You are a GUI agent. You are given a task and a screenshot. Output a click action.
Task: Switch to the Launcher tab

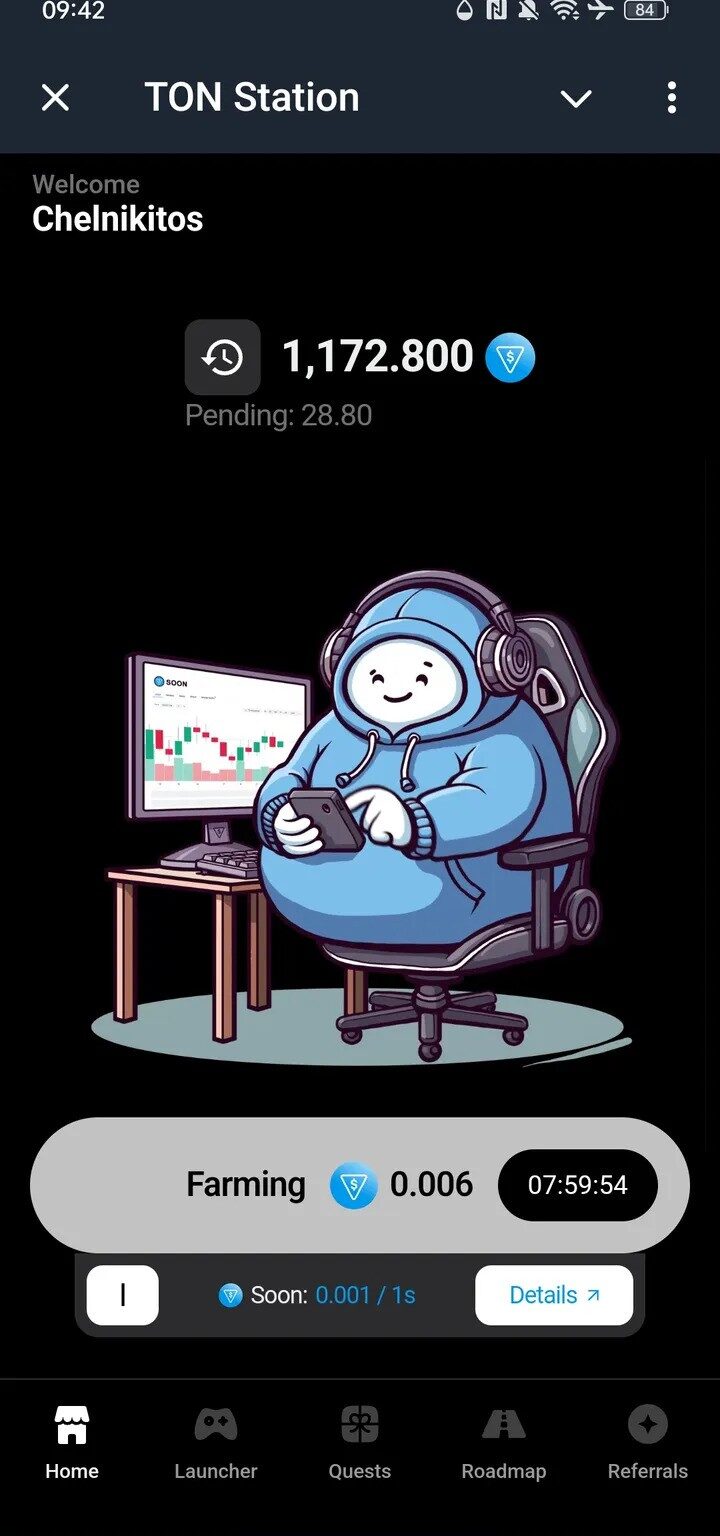point(216,1443)
